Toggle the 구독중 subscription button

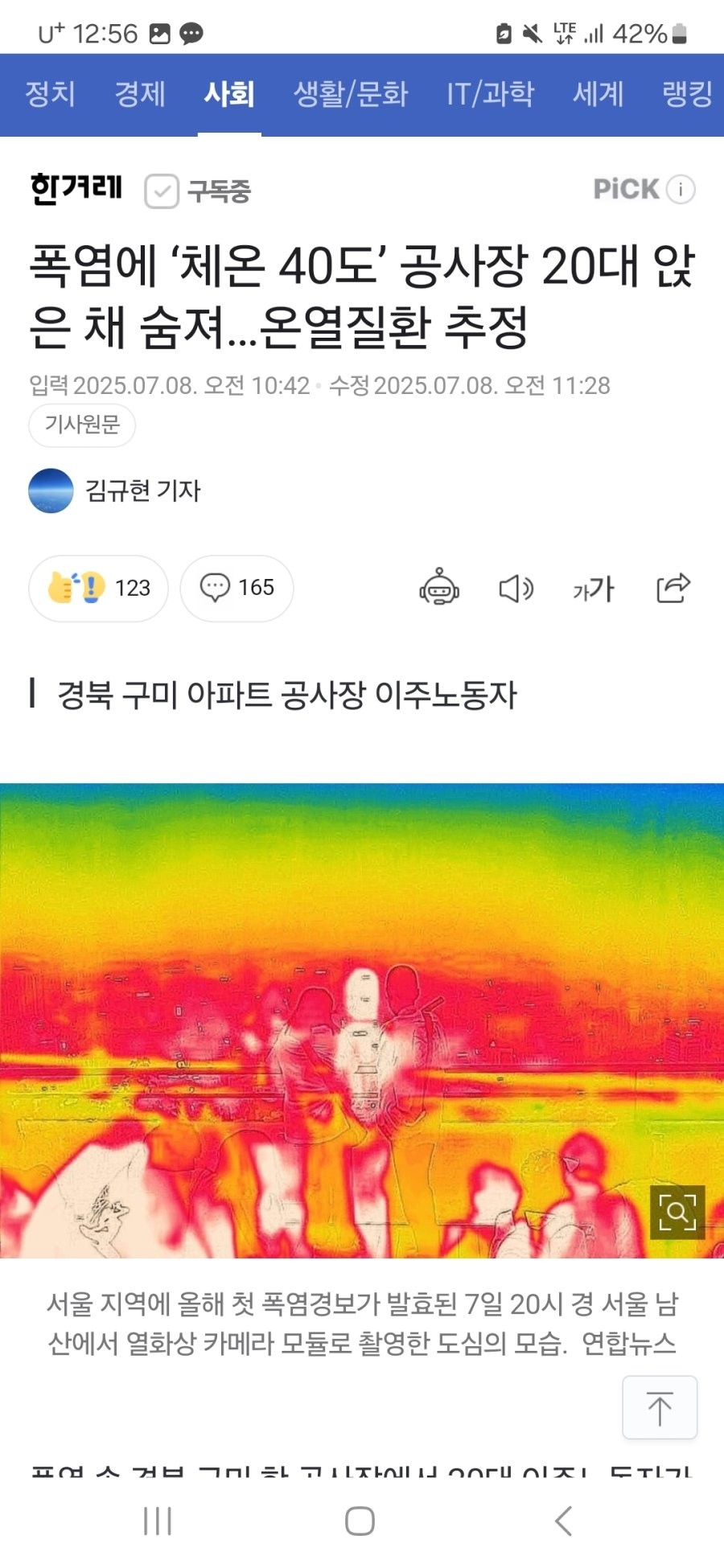(198, 191)
